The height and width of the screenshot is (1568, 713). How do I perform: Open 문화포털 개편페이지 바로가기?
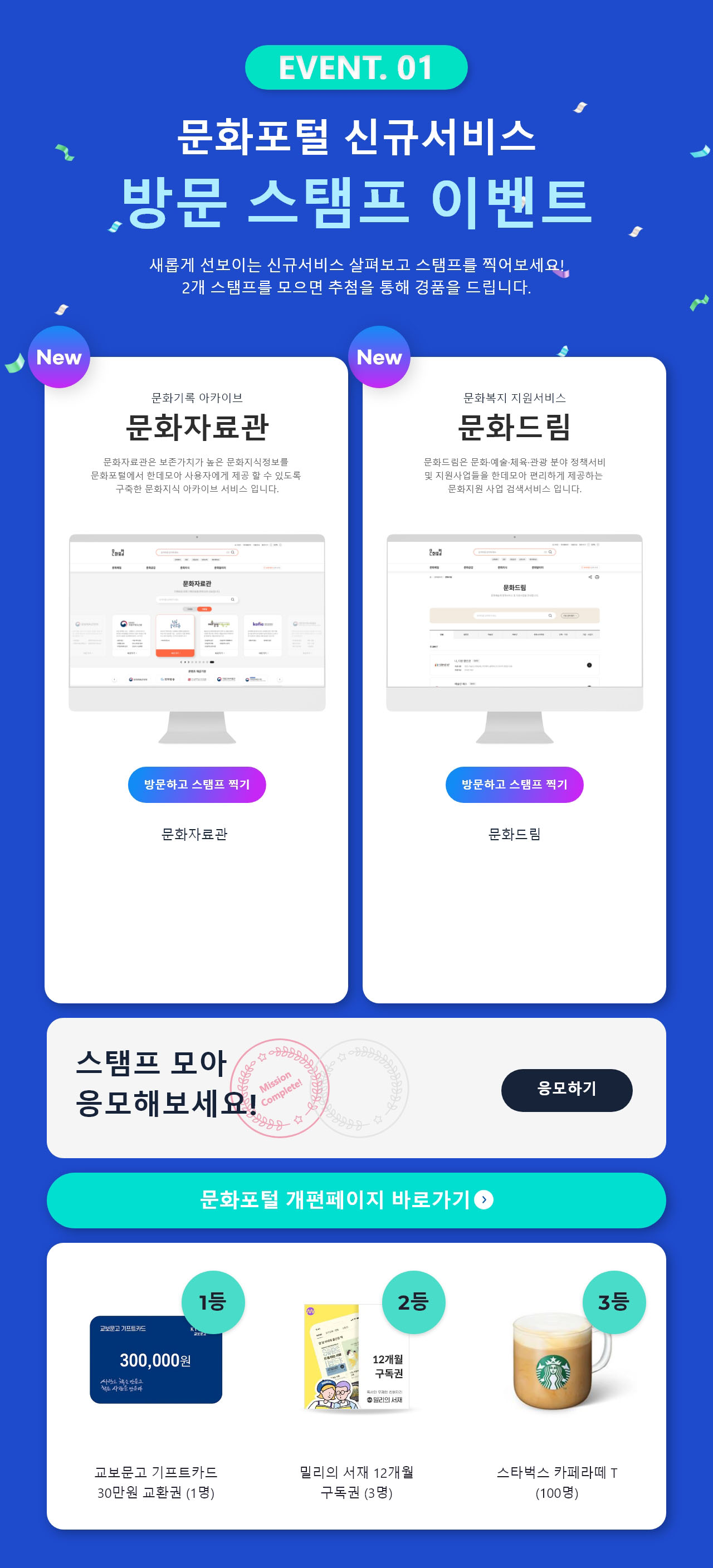[356, 1200]
